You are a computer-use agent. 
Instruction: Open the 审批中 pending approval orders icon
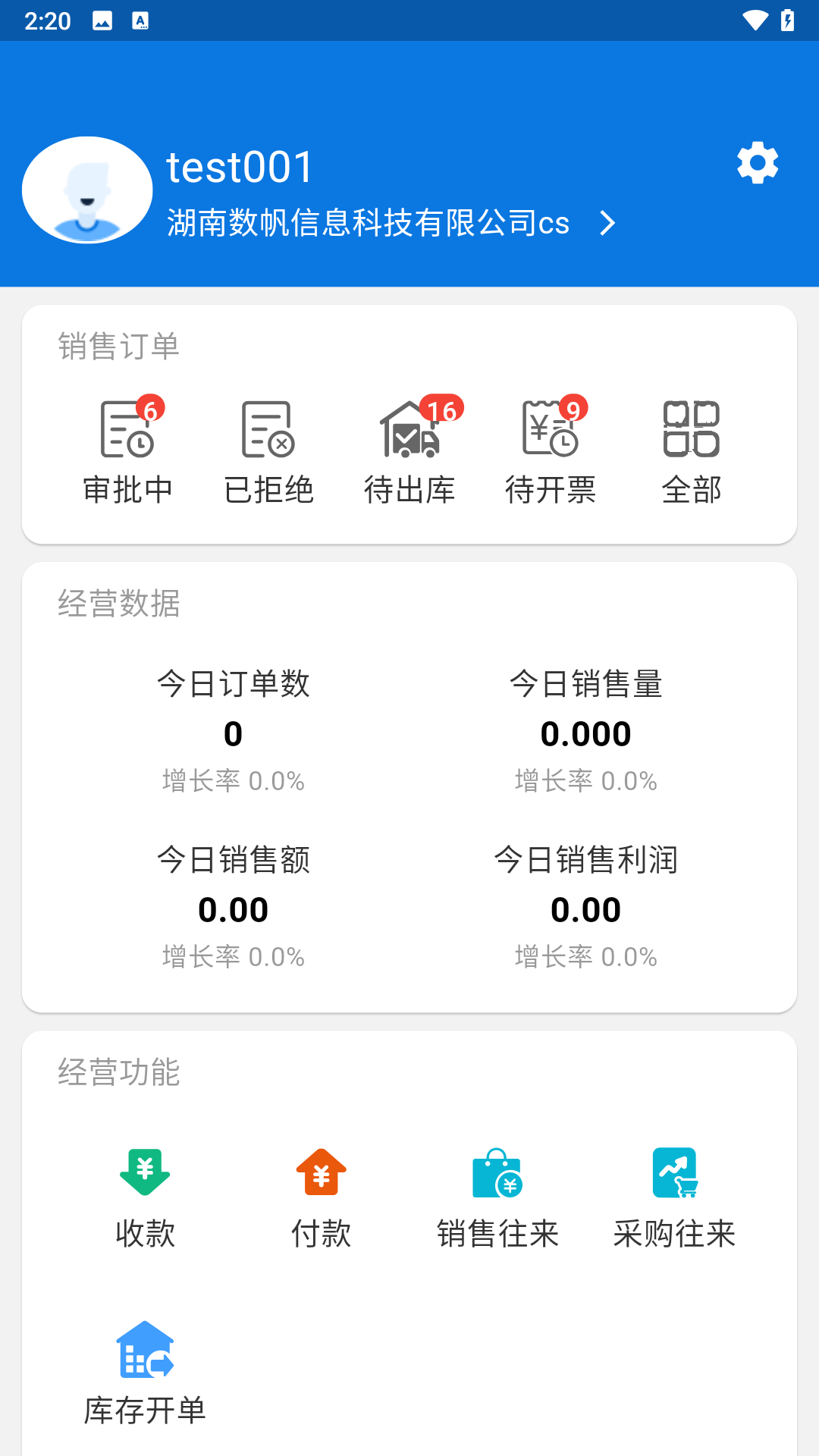(129, 447)
